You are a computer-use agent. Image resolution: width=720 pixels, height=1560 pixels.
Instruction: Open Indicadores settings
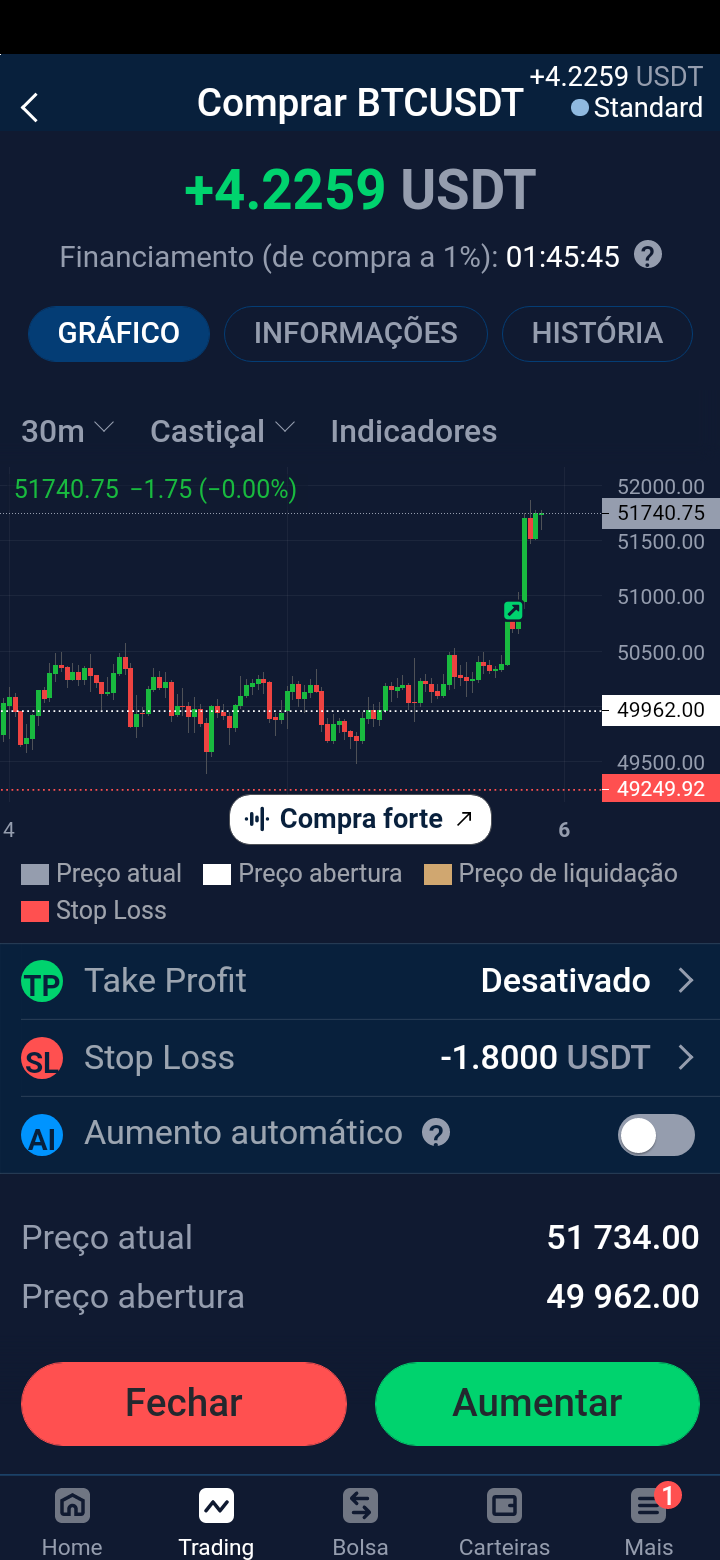click(414, 431)
